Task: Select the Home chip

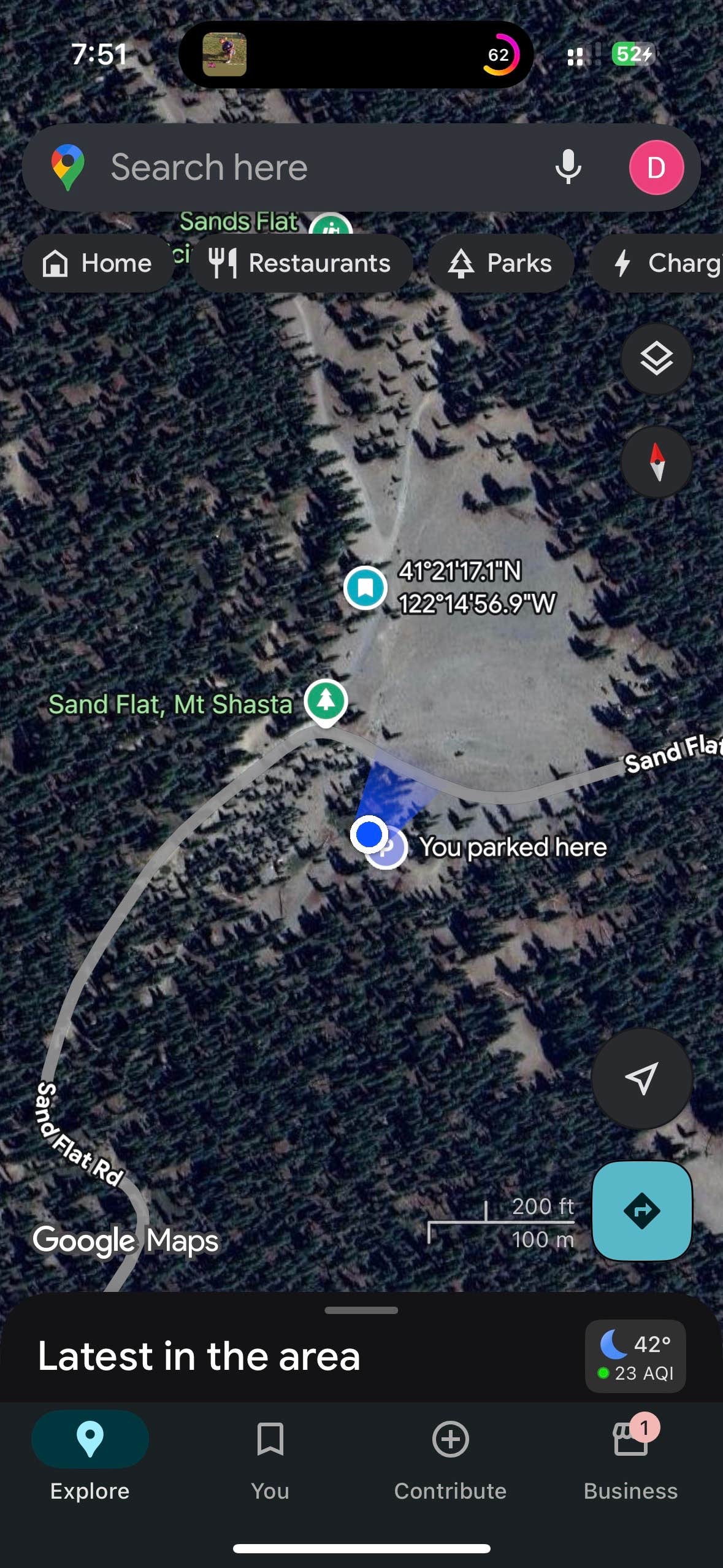Action: click(98, 263)
